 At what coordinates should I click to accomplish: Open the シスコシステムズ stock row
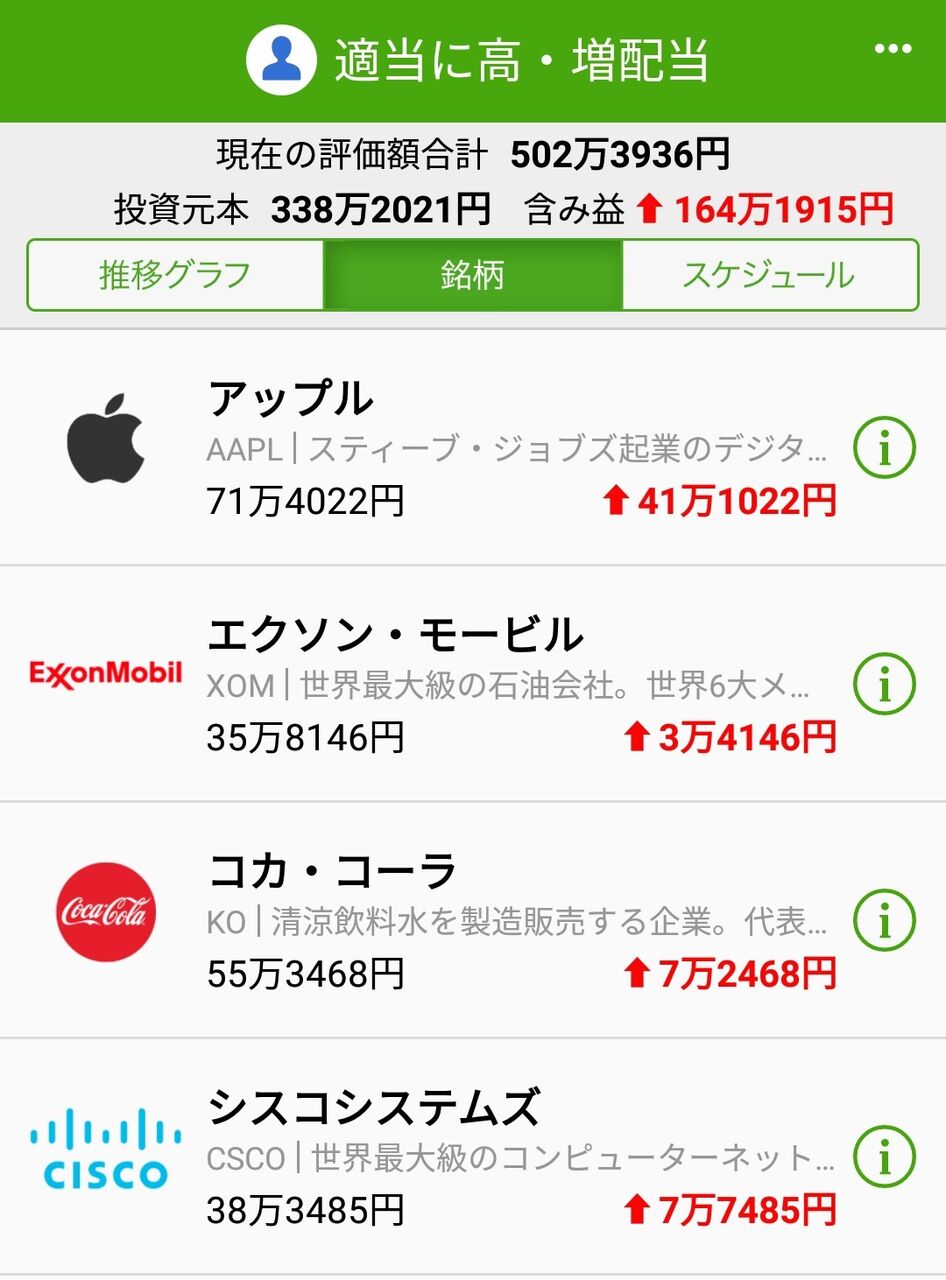450,1156
